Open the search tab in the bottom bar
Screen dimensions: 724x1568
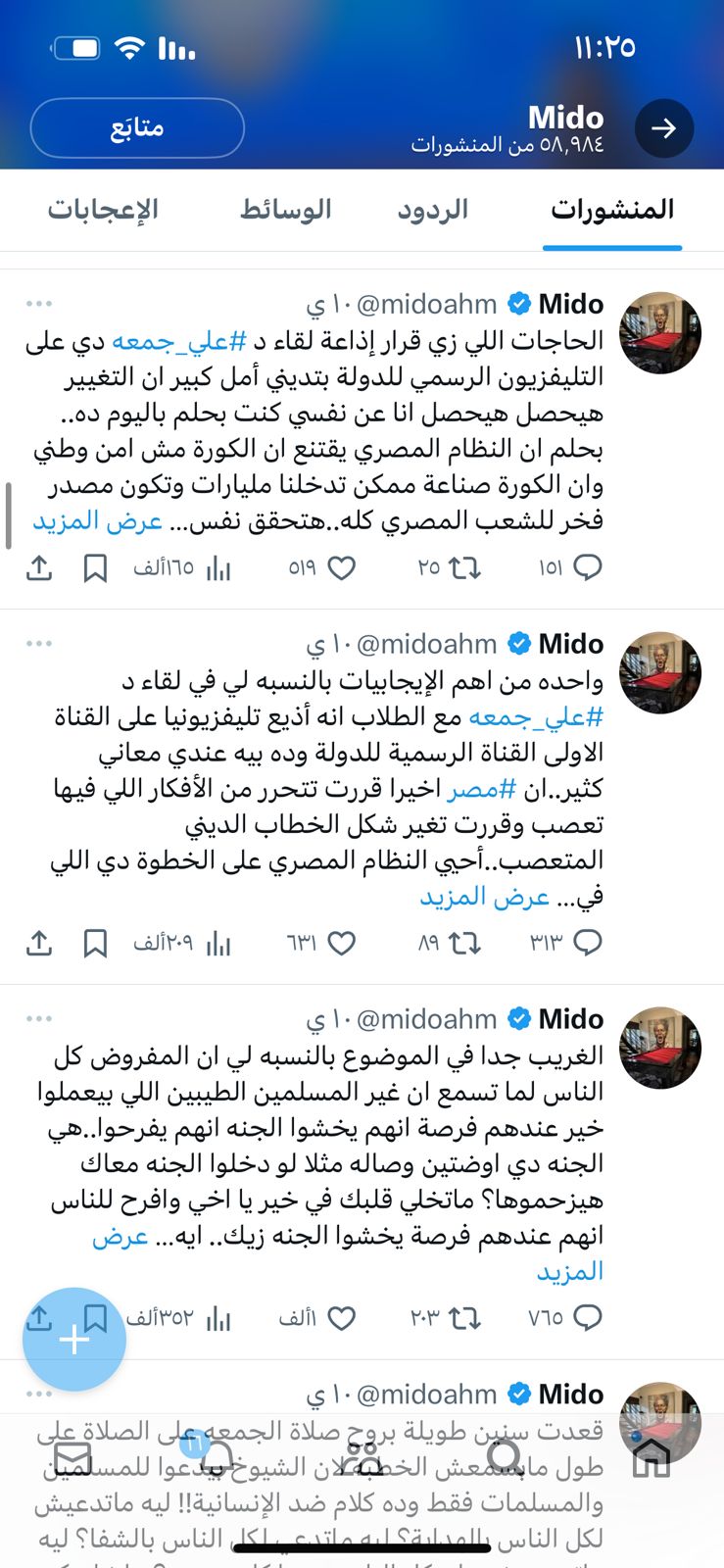point(506,1457)
